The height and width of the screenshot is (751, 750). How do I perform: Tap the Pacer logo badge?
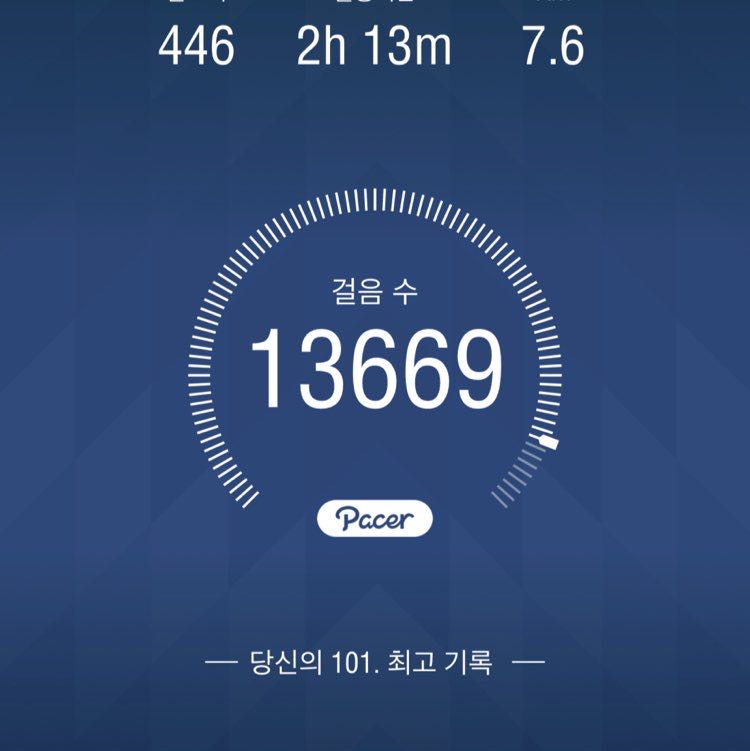pos(375,518)
